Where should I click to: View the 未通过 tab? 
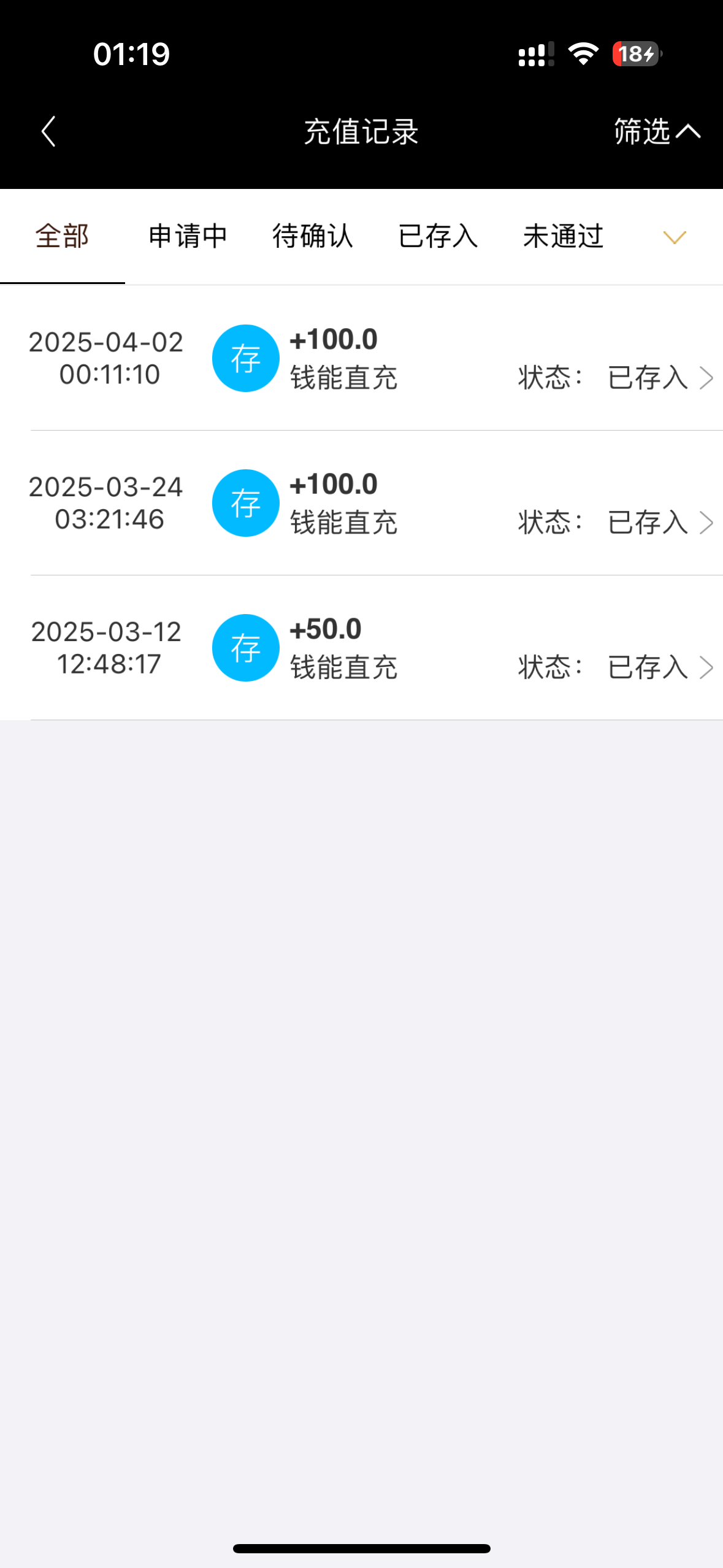[x=563, y=236]
